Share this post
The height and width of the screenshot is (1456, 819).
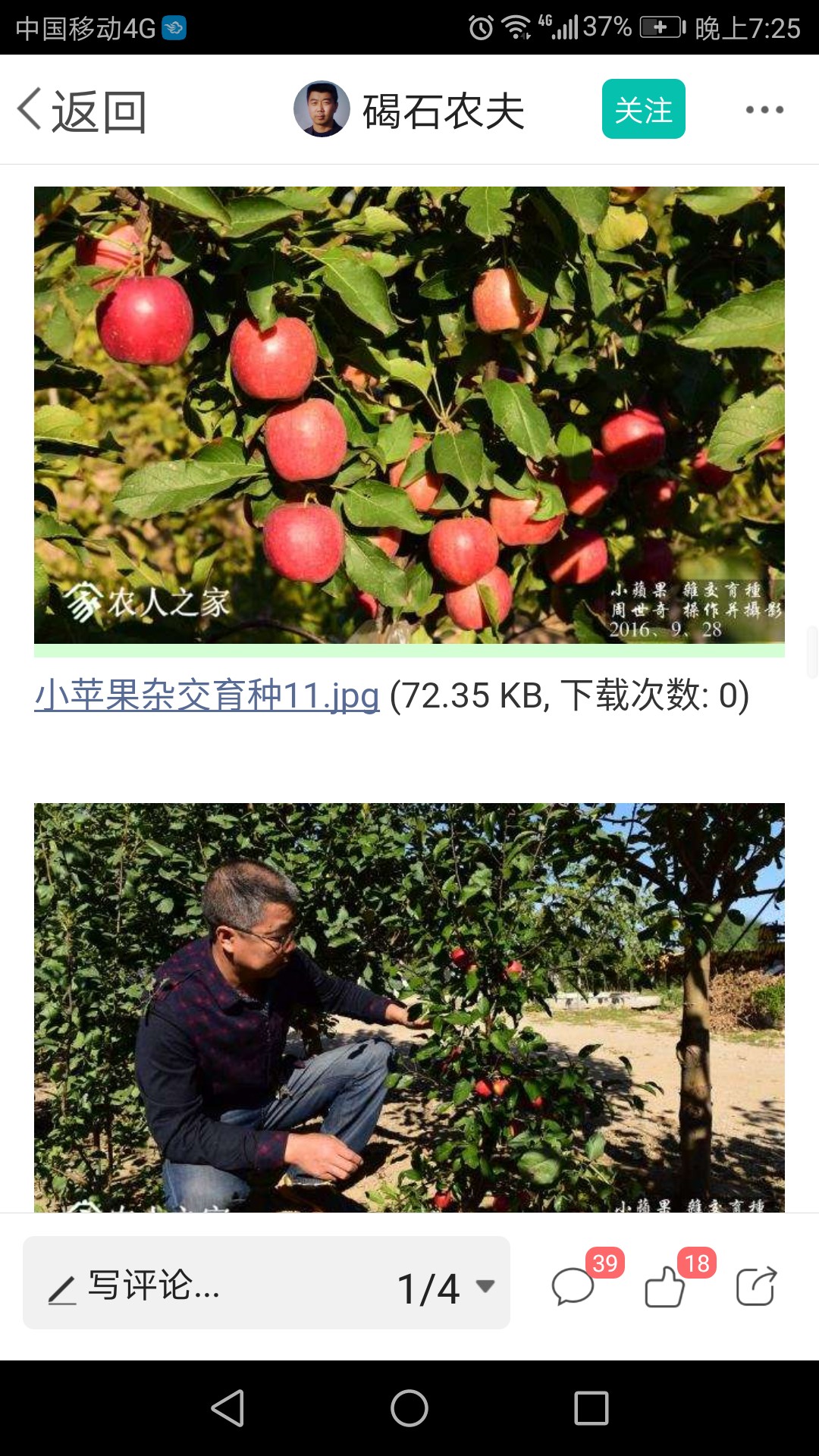click(x=757, y=1286)
